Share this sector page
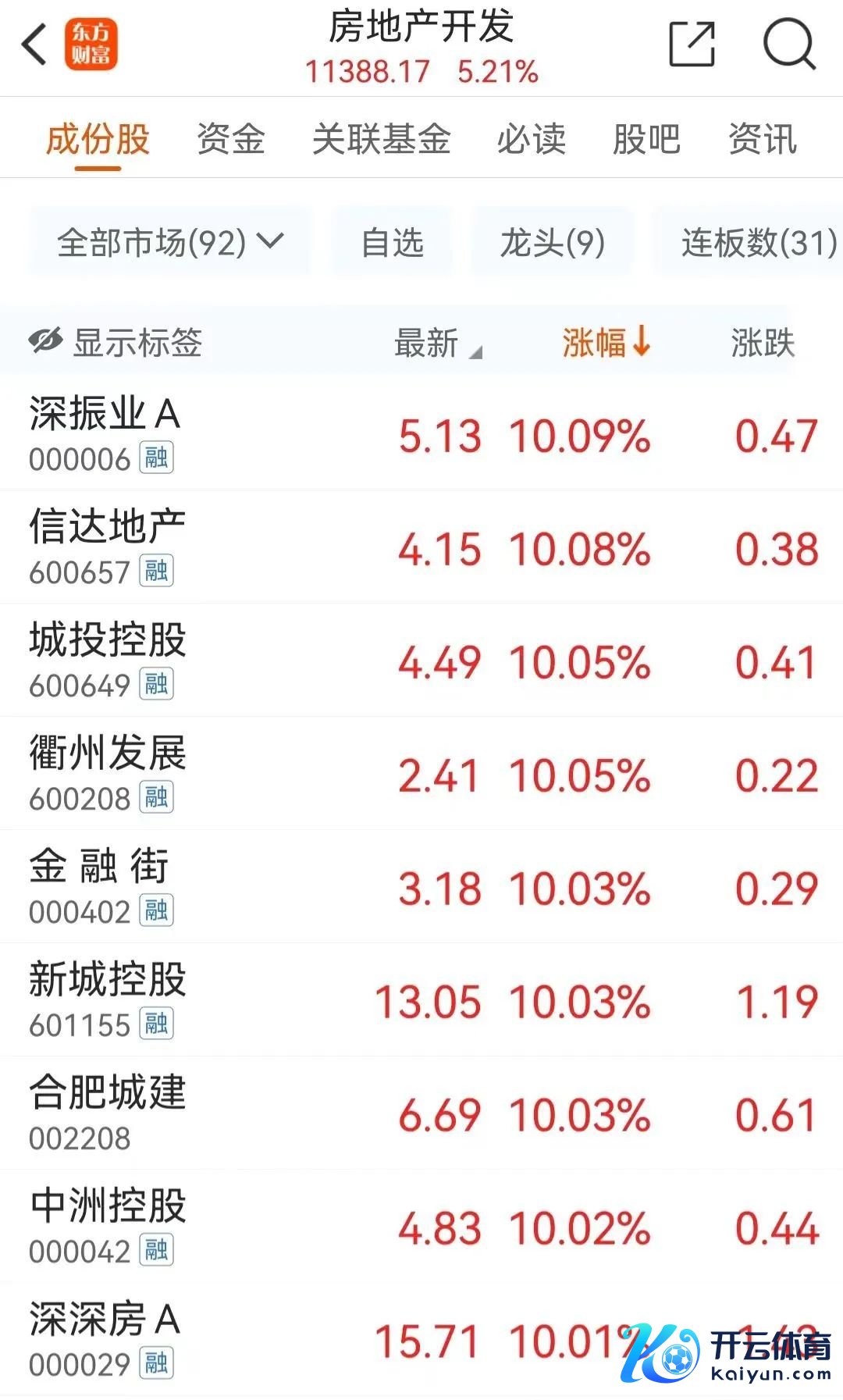Viewport: 843px width, 1400px height. (692, 44)
